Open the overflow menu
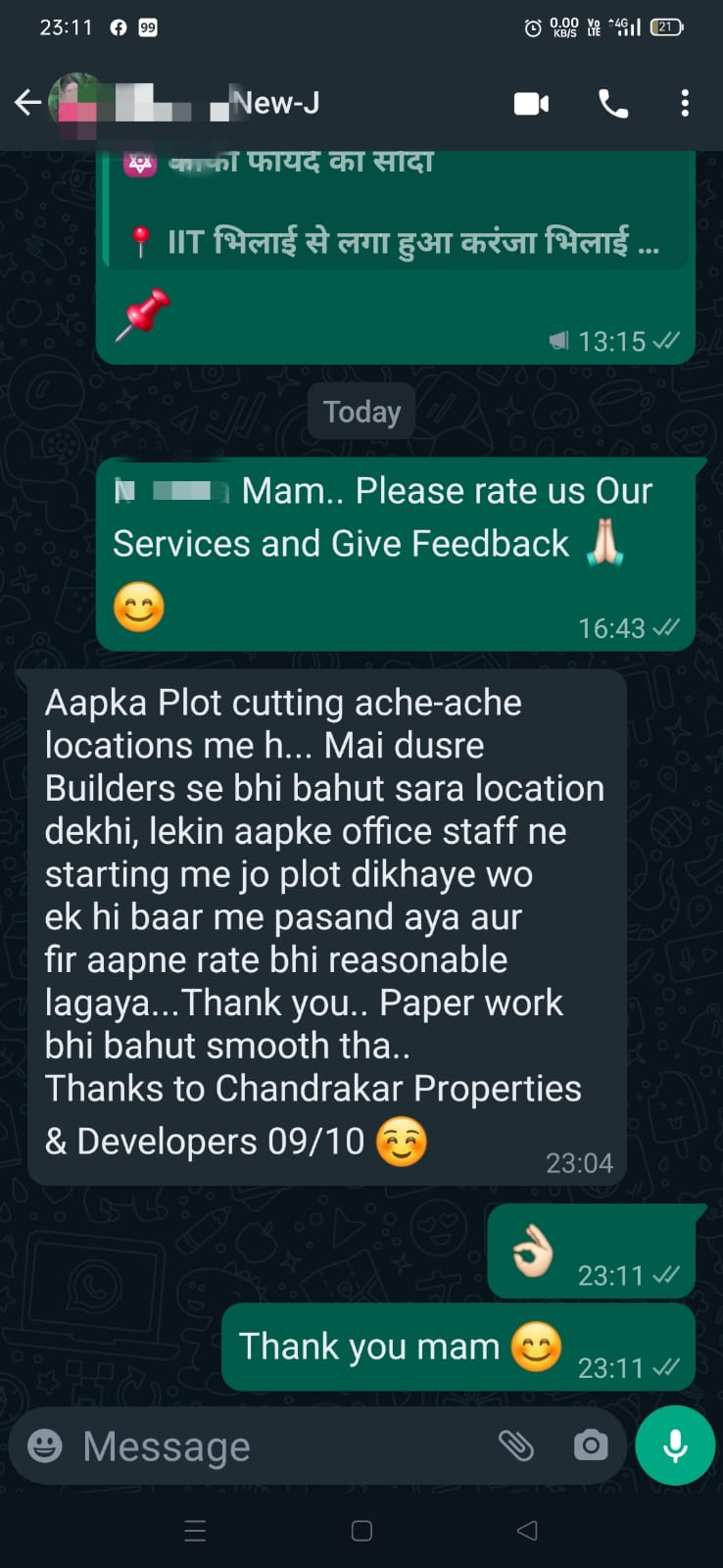This screenshot has height=1568, width=723. point(685,103)
